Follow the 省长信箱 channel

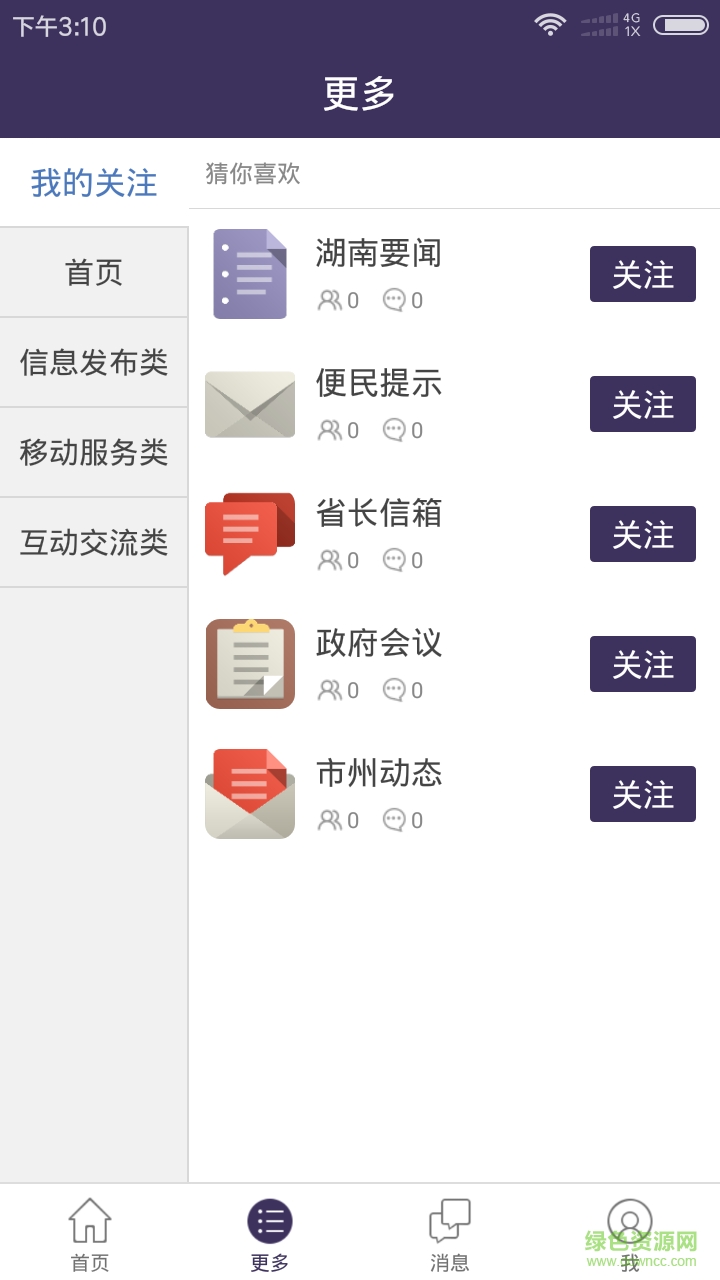click(x=642, y=534)
